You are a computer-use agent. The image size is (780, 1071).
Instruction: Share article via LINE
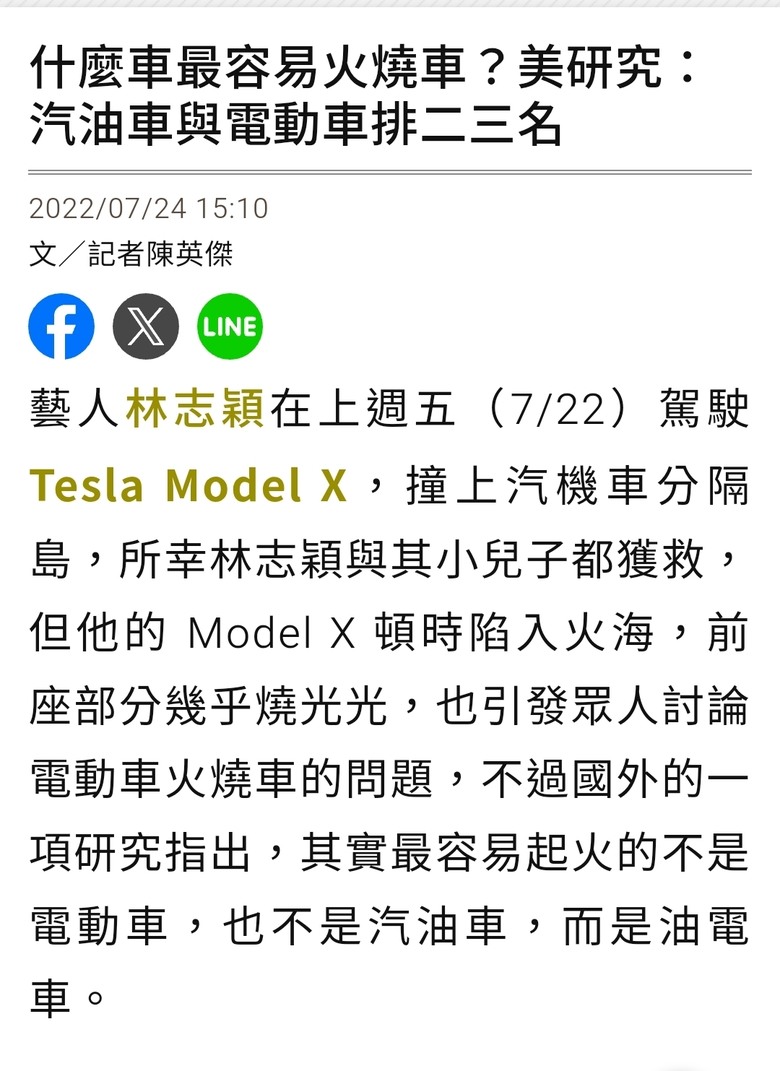pyautogui.click(x=230, y=326)
